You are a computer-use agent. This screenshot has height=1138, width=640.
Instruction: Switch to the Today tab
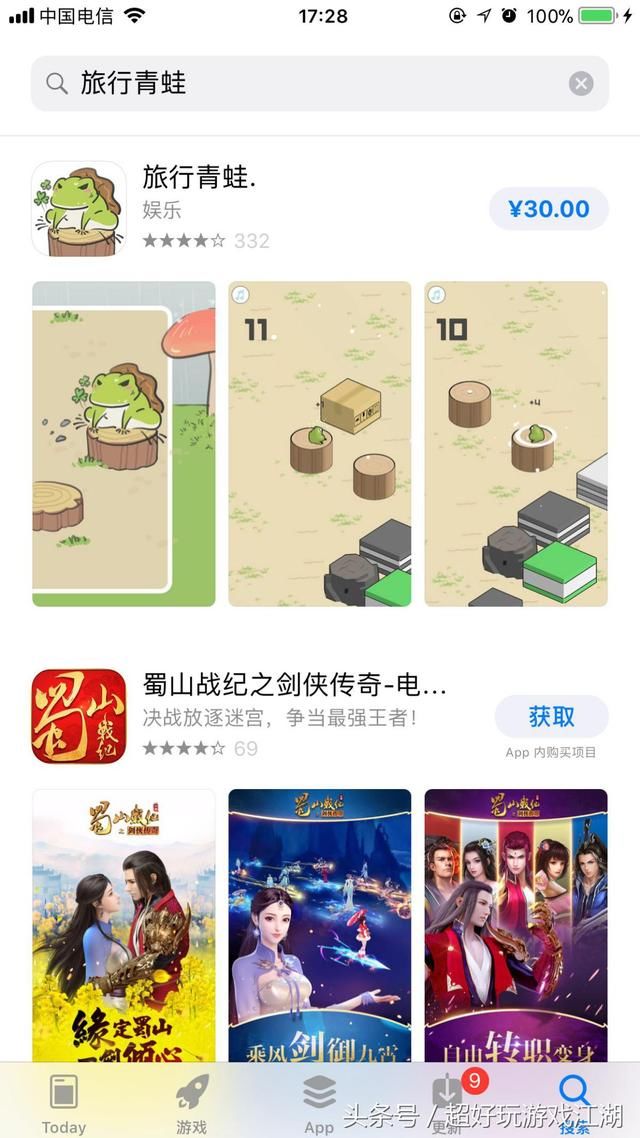[64, 1102]
